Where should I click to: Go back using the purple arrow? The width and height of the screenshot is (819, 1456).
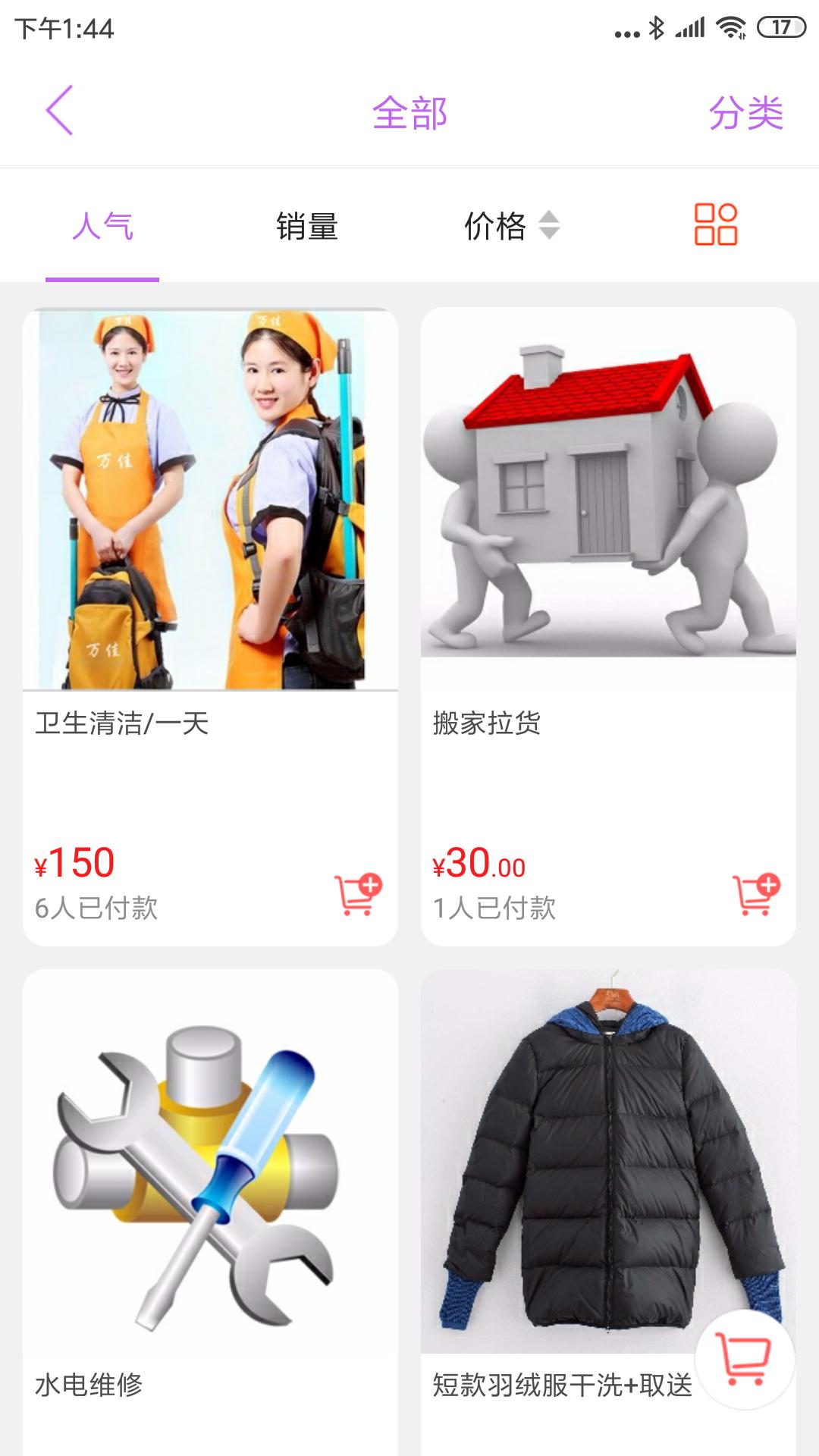pyautogui.click(x=59, y=111)
